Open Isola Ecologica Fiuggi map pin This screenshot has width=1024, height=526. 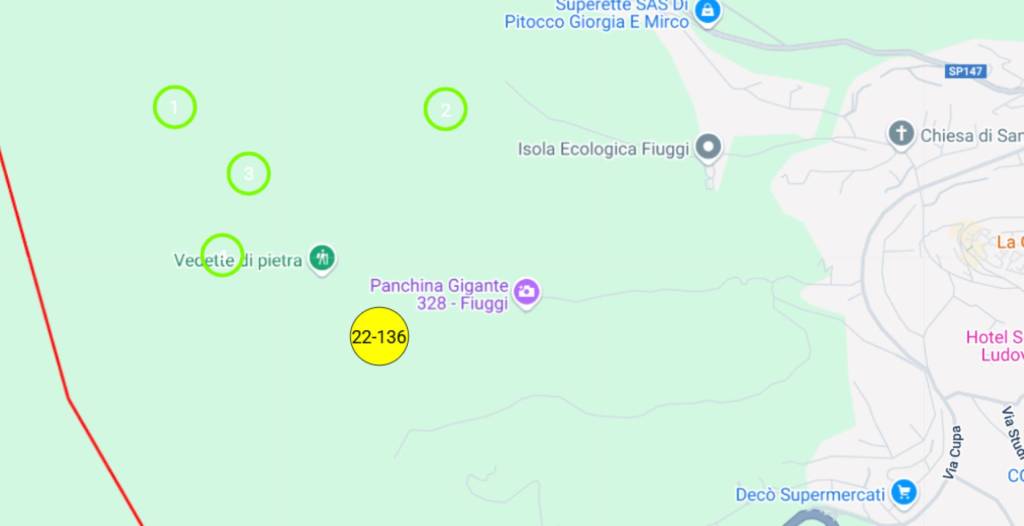[709, 147]
